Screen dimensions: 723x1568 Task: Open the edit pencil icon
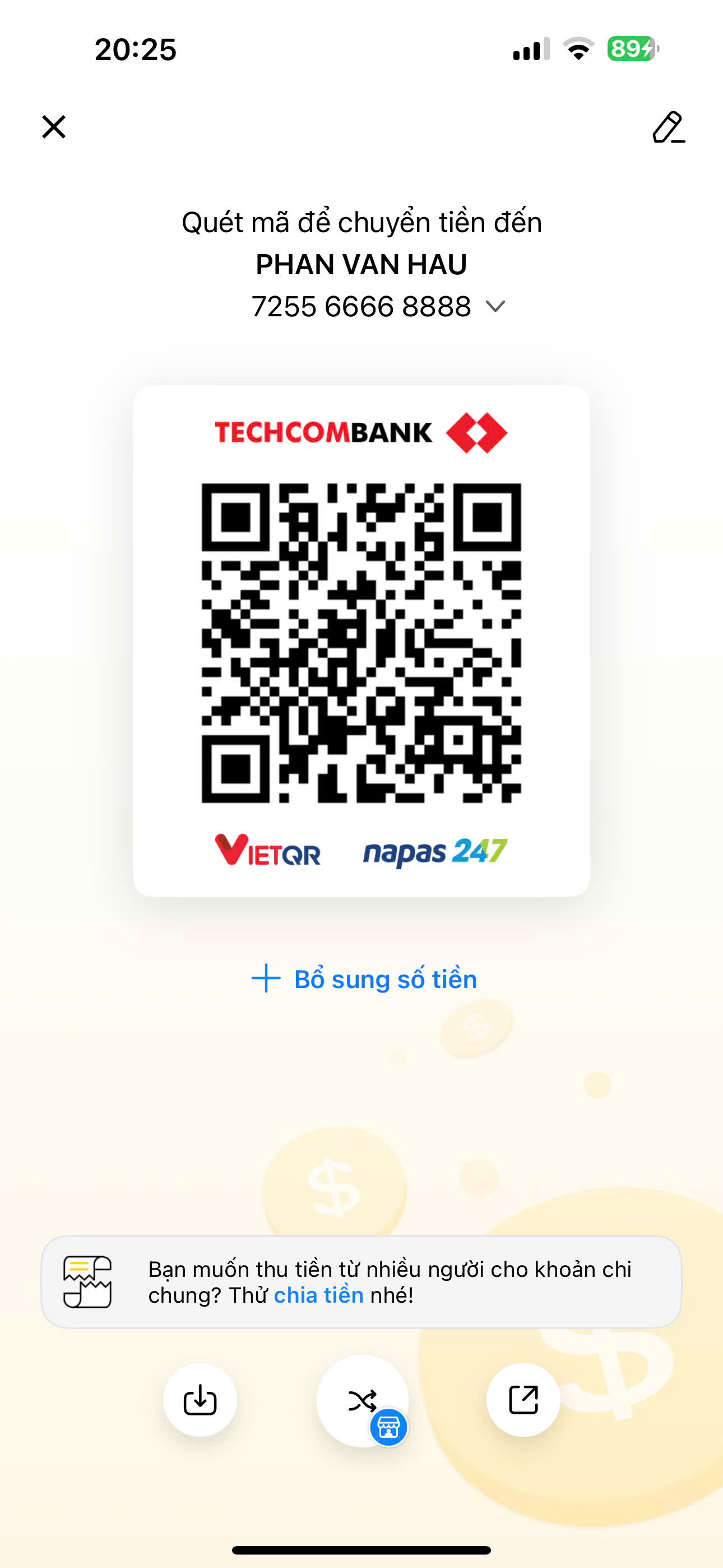(668, 127)
